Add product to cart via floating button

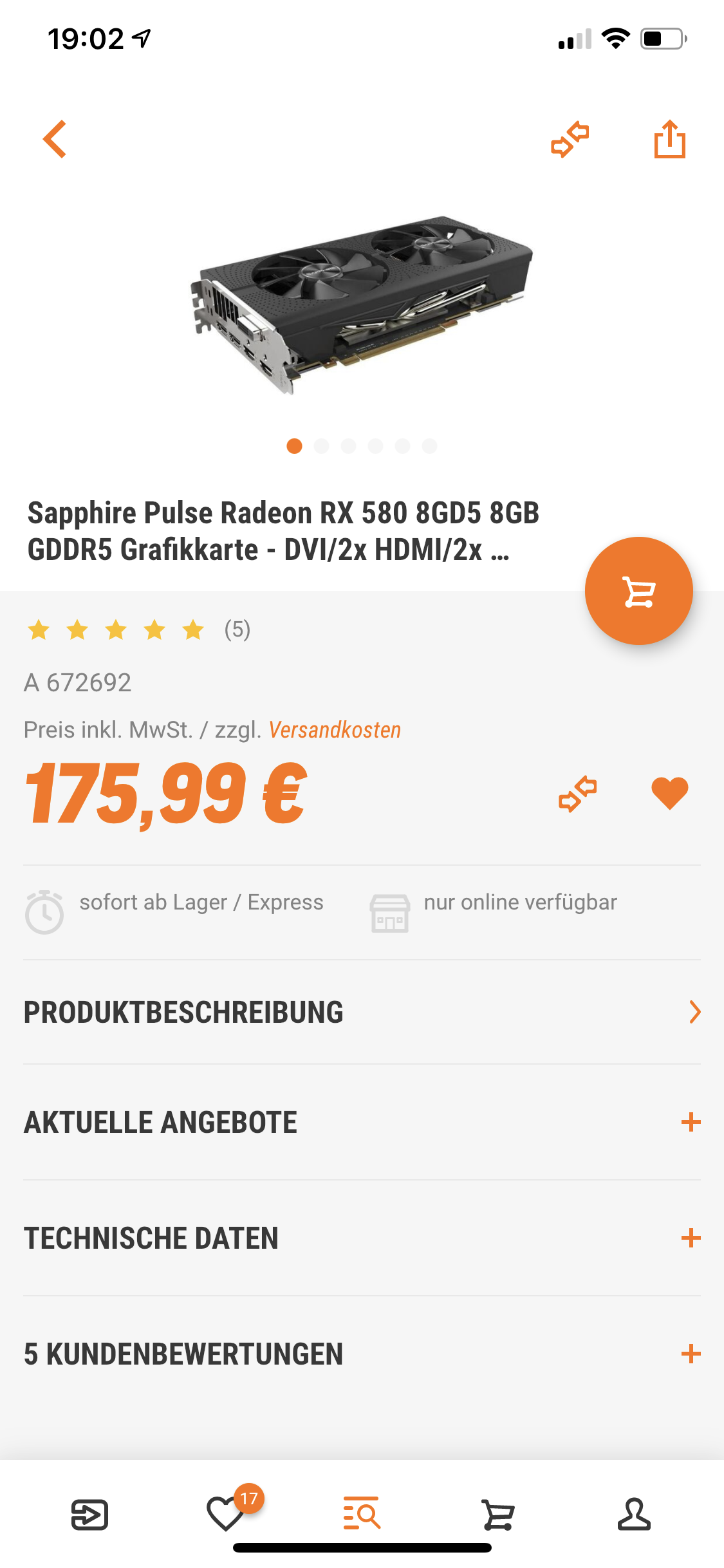[x=638, y=591]
